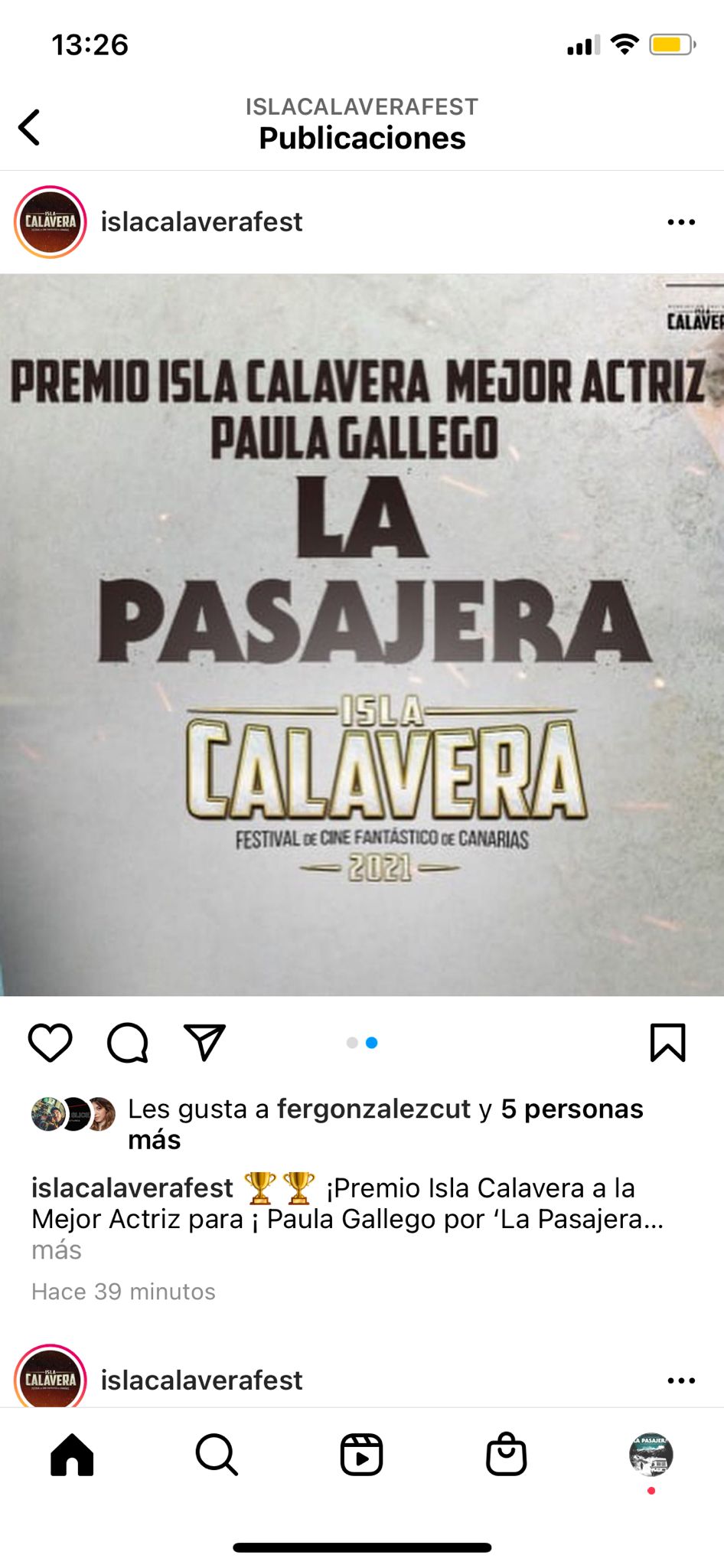View the 5 personas más who liked
724x1568 pixels.
[x=386, y=1124]
